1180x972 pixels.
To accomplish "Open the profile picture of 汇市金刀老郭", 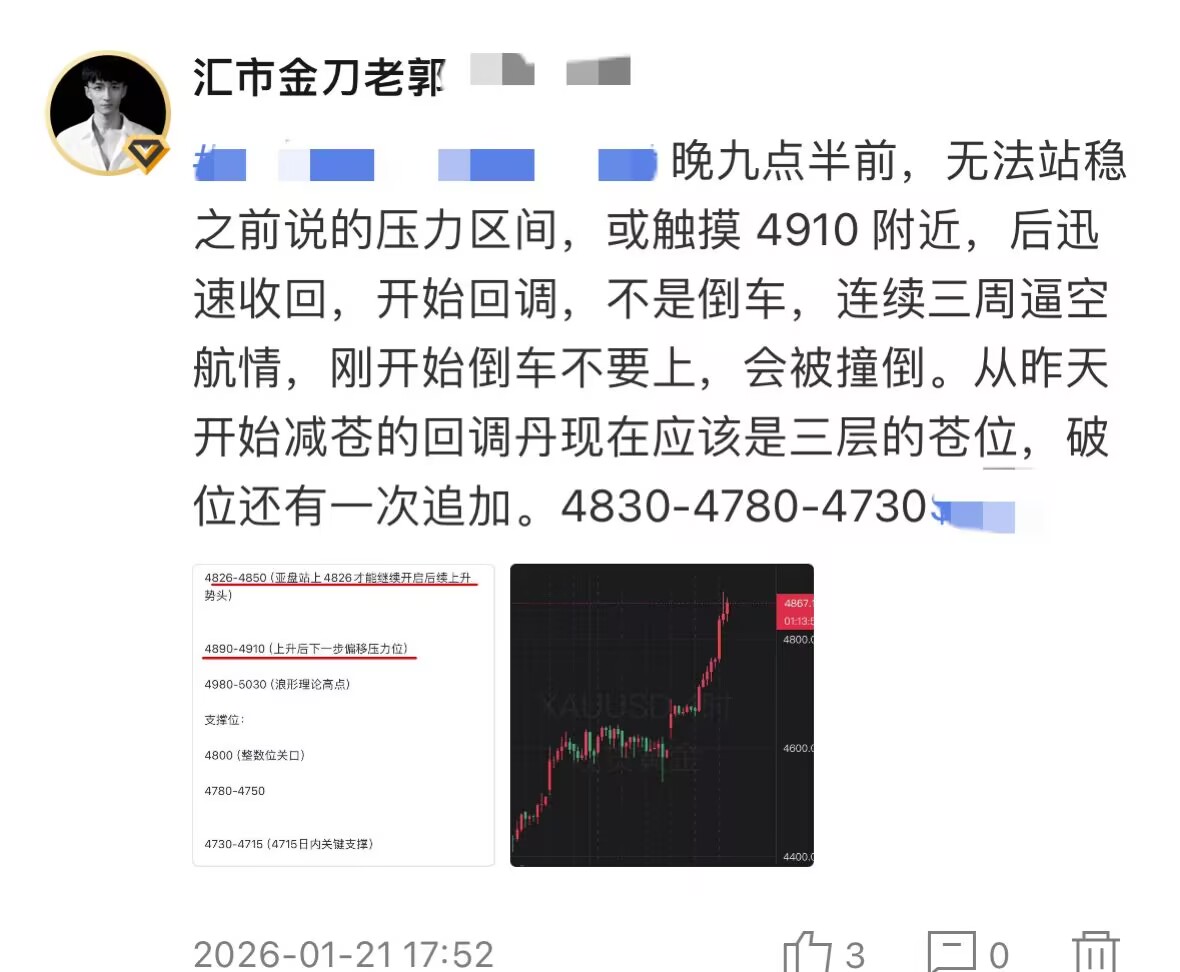I will (x=108, y=113).
